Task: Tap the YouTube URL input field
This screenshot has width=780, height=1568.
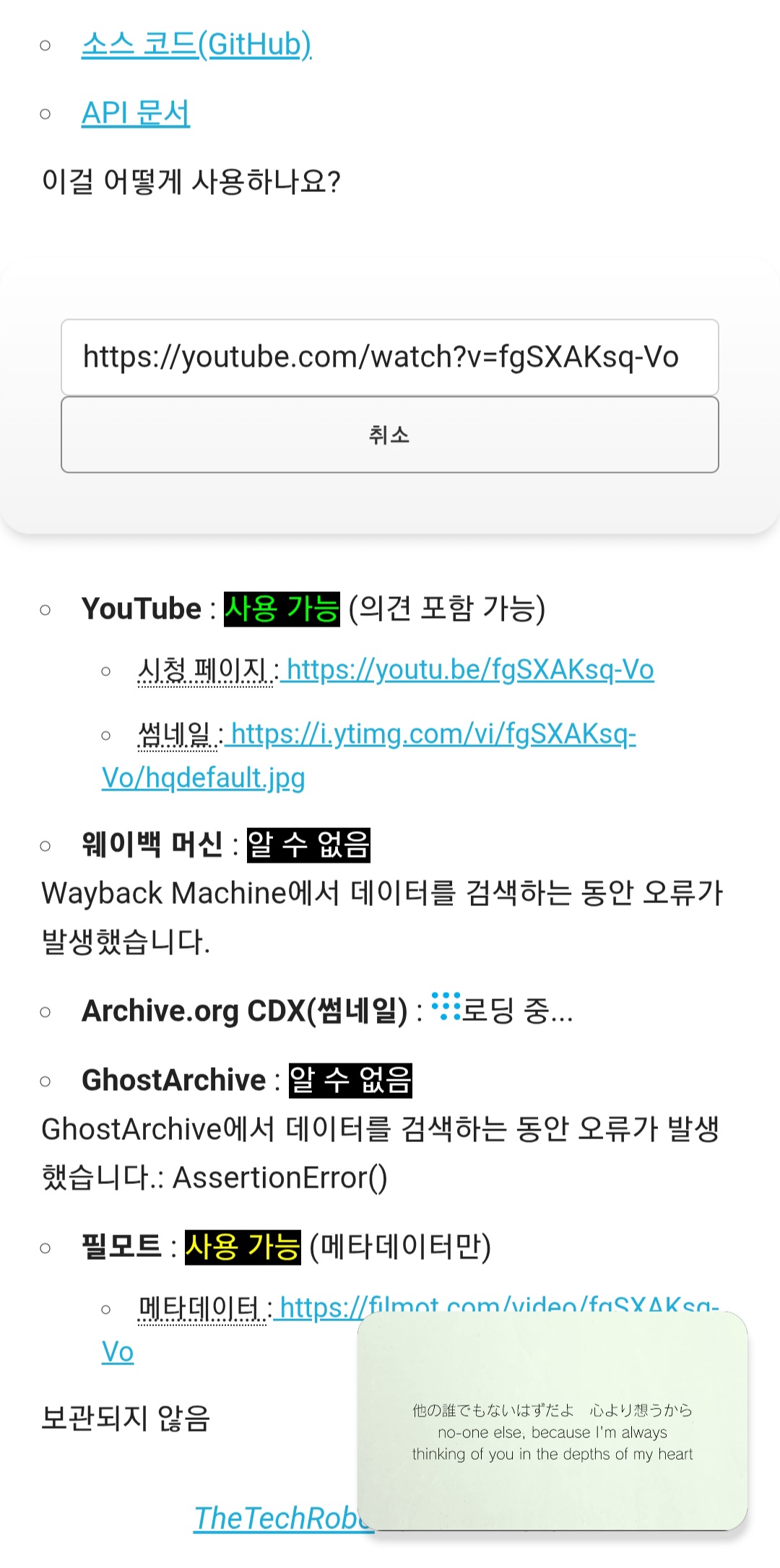Action: point(390,357)
